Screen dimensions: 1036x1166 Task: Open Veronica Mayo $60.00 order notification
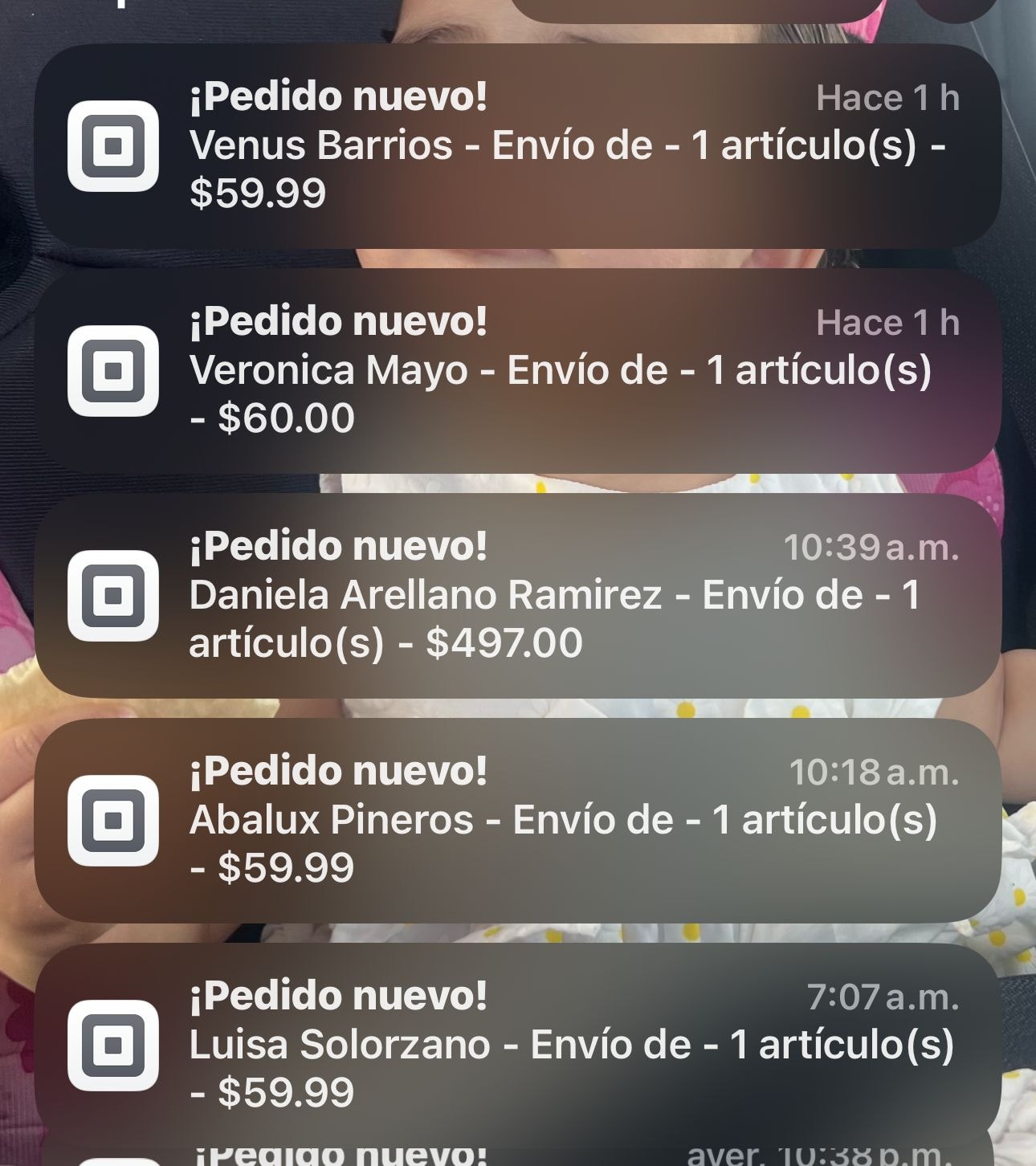518,371
